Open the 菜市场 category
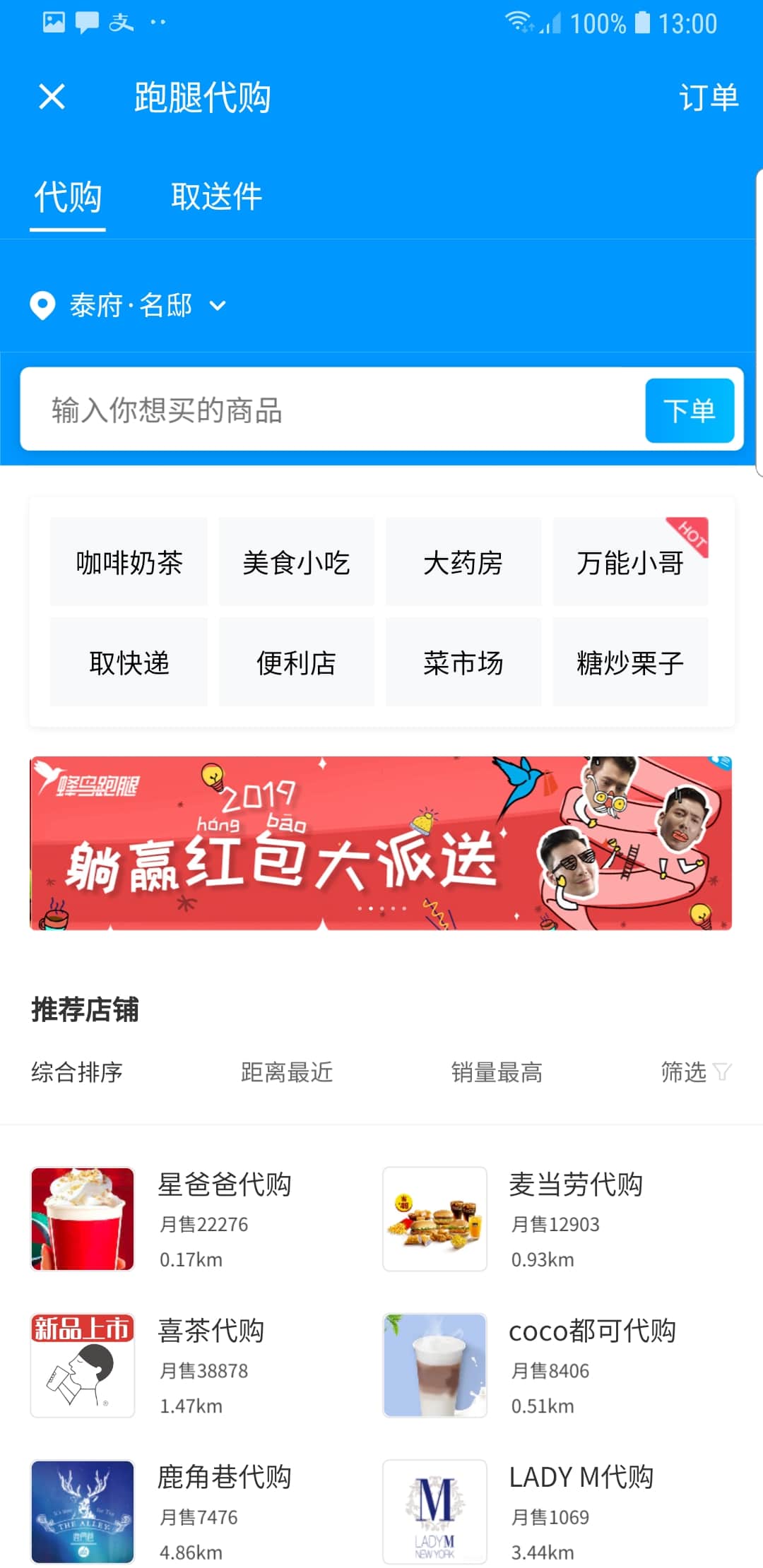 [463, 663]
